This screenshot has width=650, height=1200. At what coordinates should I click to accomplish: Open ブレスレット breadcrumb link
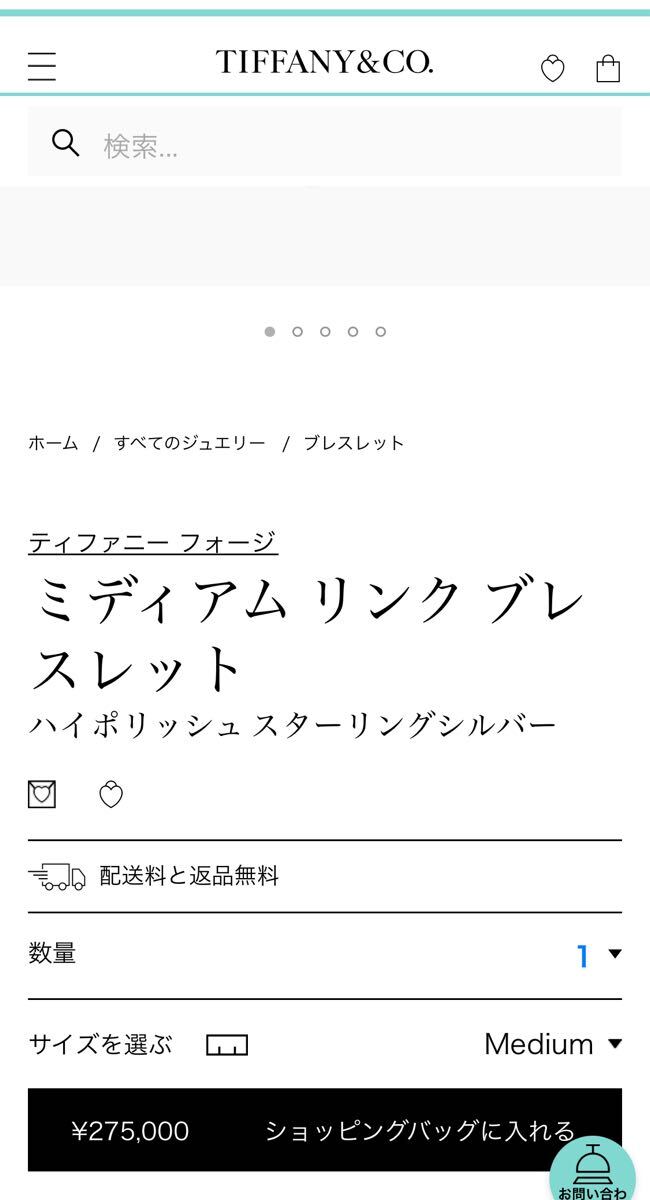point(354,443)
